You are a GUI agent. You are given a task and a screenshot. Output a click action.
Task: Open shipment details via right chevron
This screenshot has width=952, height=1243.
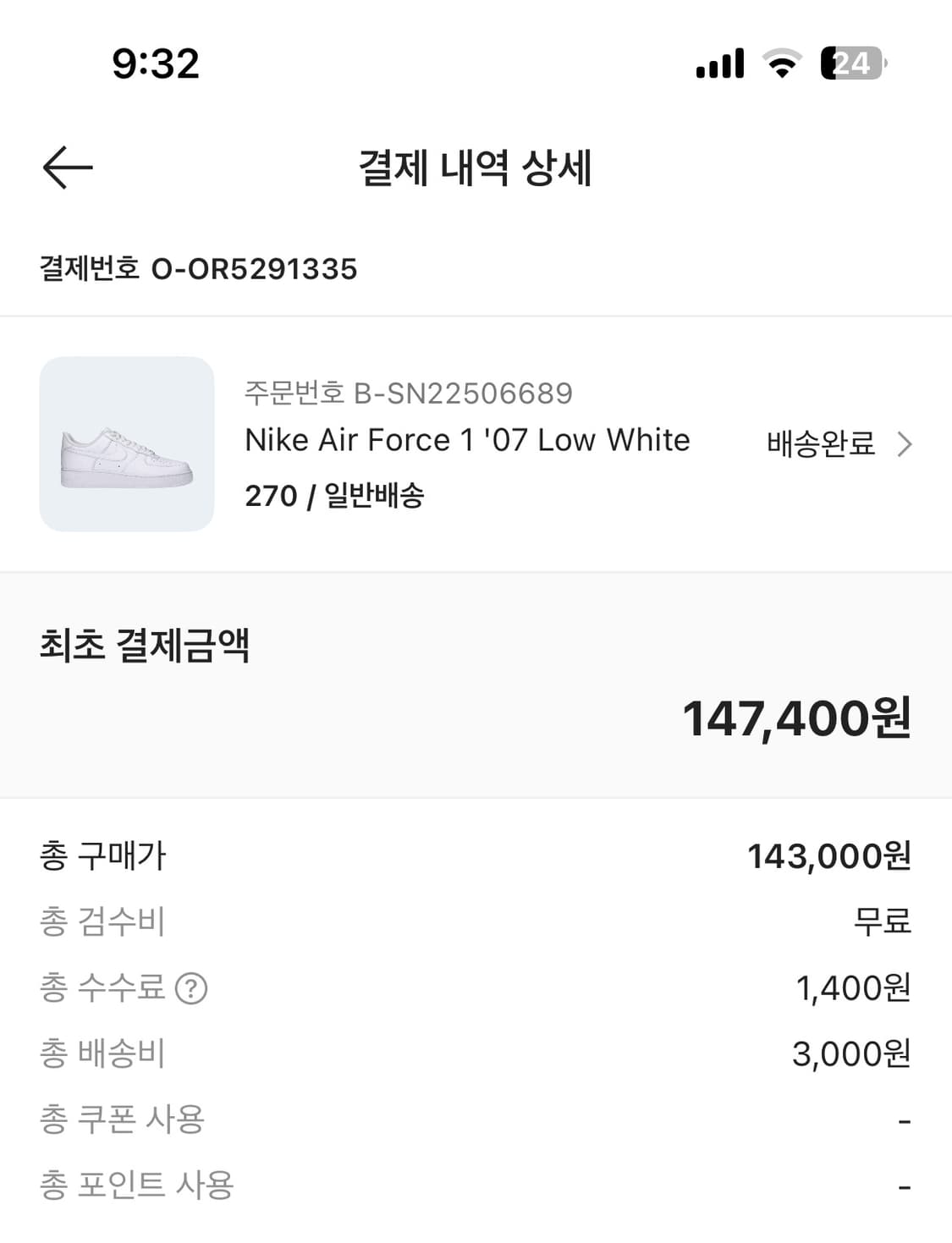(x=905, y=443)
